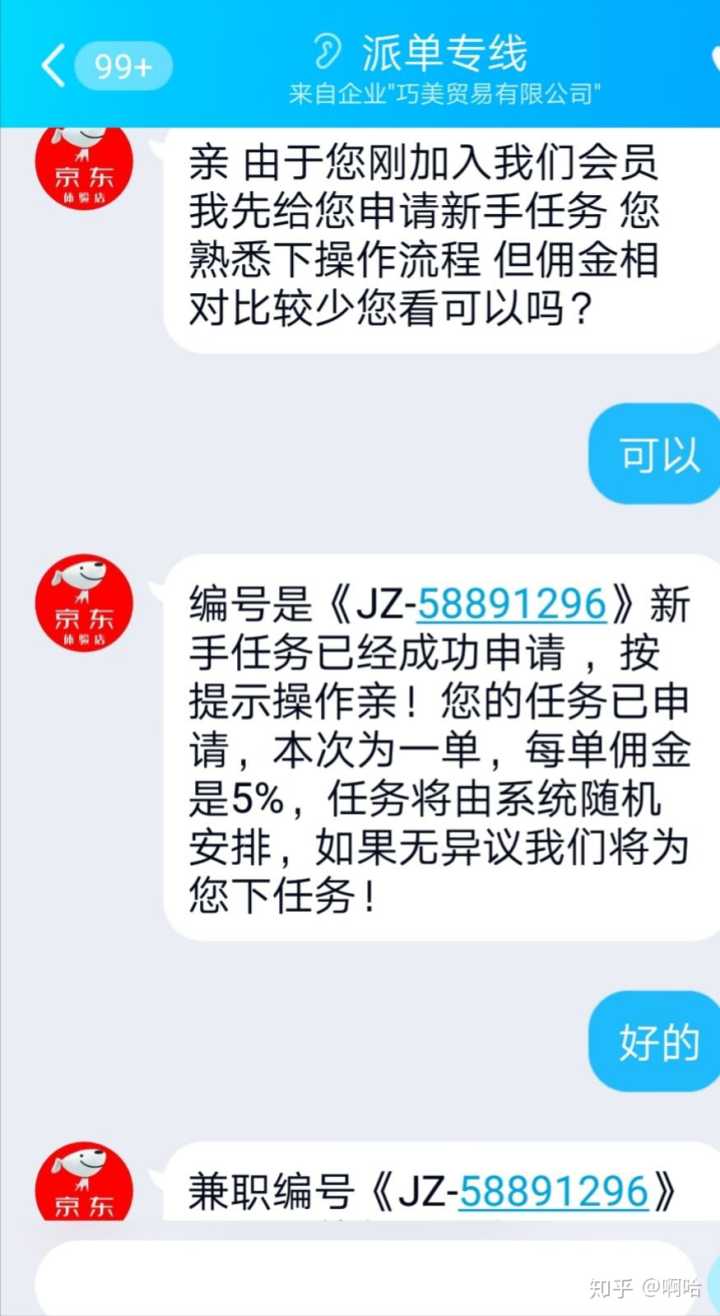
Task: Tap the 58891296 link in the 兼职编号 message
Action: tap(553, 1191)
